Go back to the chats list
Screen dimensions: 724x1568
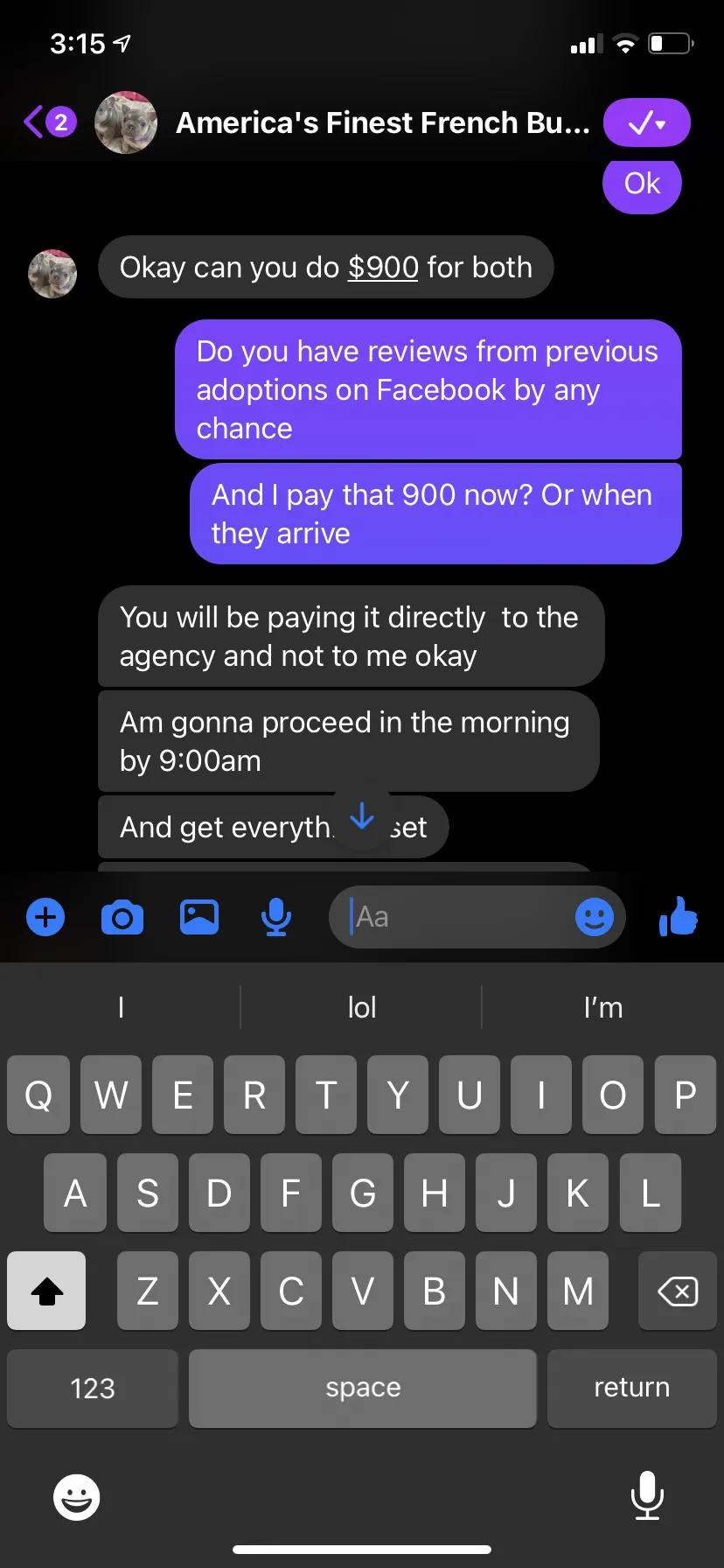click(49, 122)
